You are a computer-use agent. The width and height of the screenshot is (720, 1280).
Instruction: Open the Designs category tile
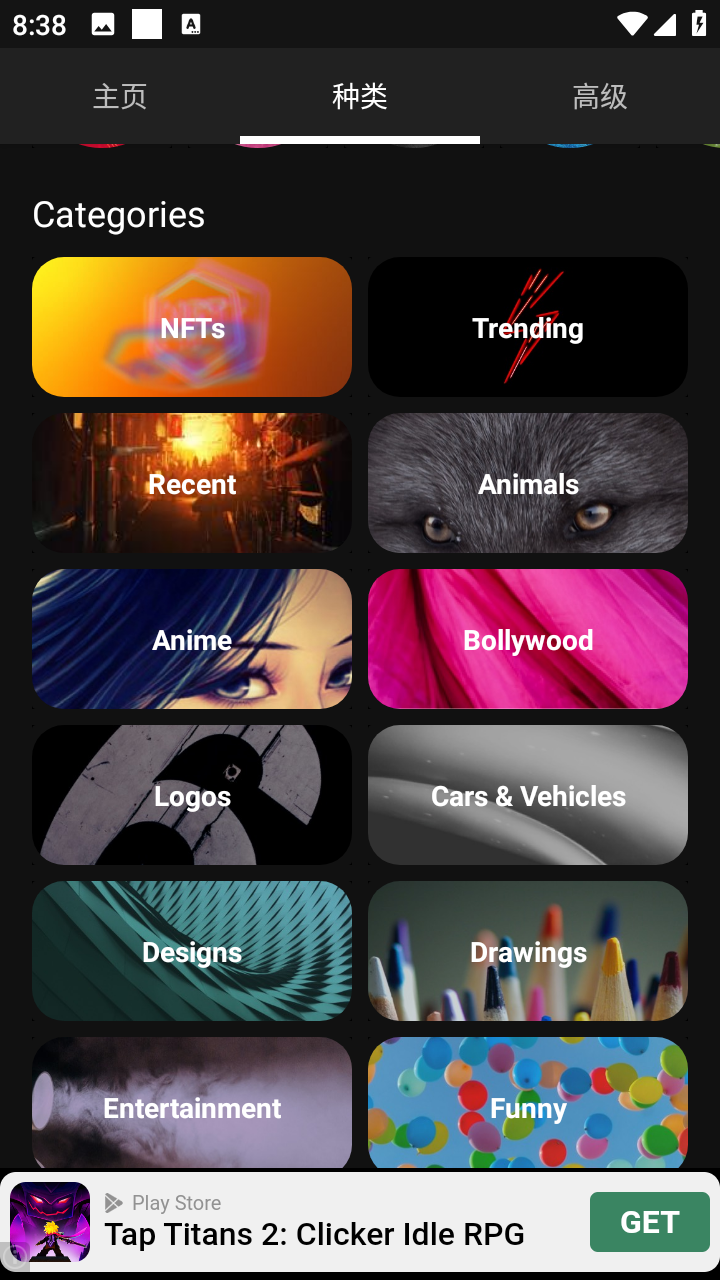(192, 951)
